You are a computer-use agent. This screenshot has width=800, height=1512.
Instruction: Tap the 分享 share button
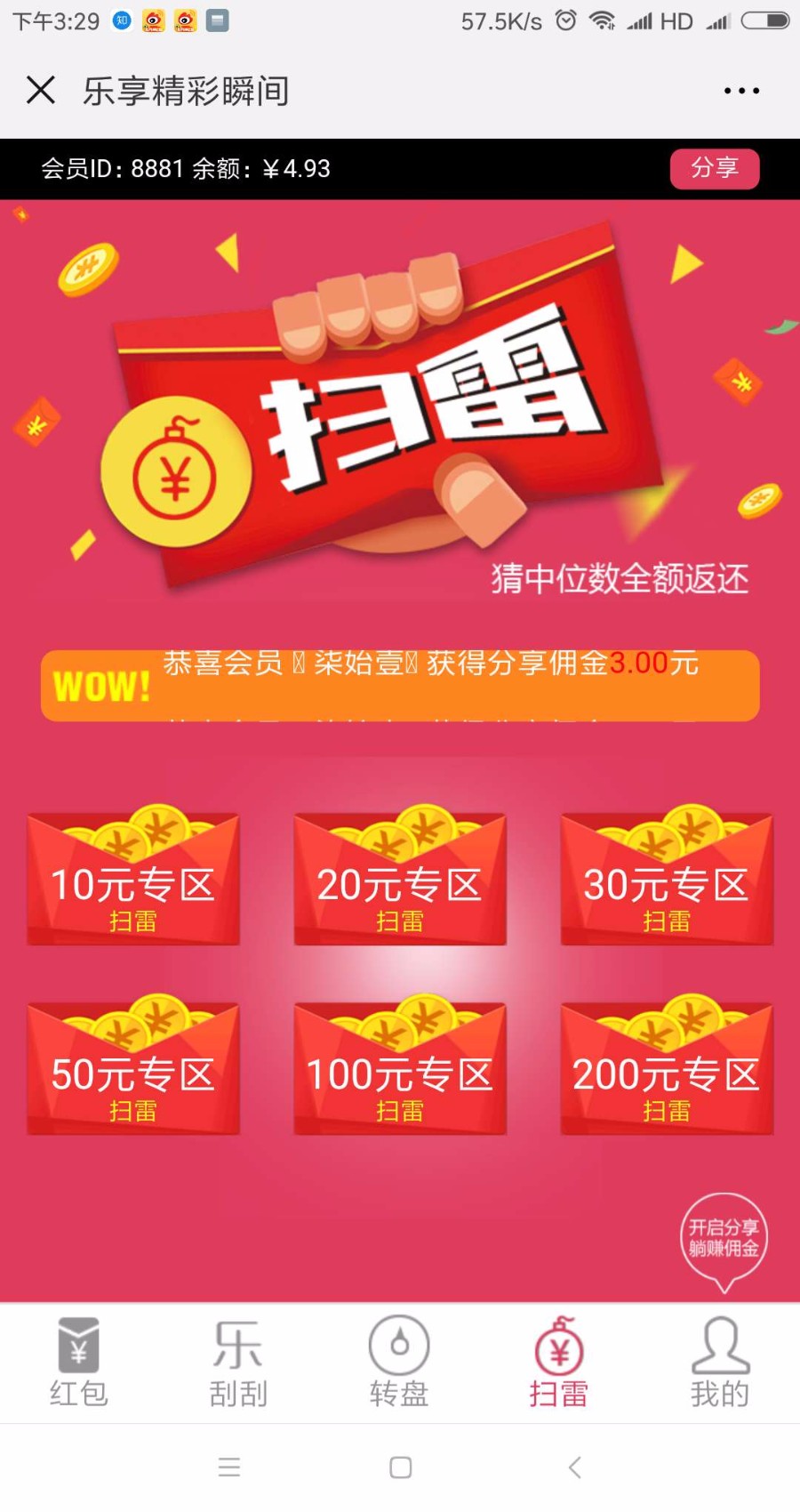coord(715,169)
